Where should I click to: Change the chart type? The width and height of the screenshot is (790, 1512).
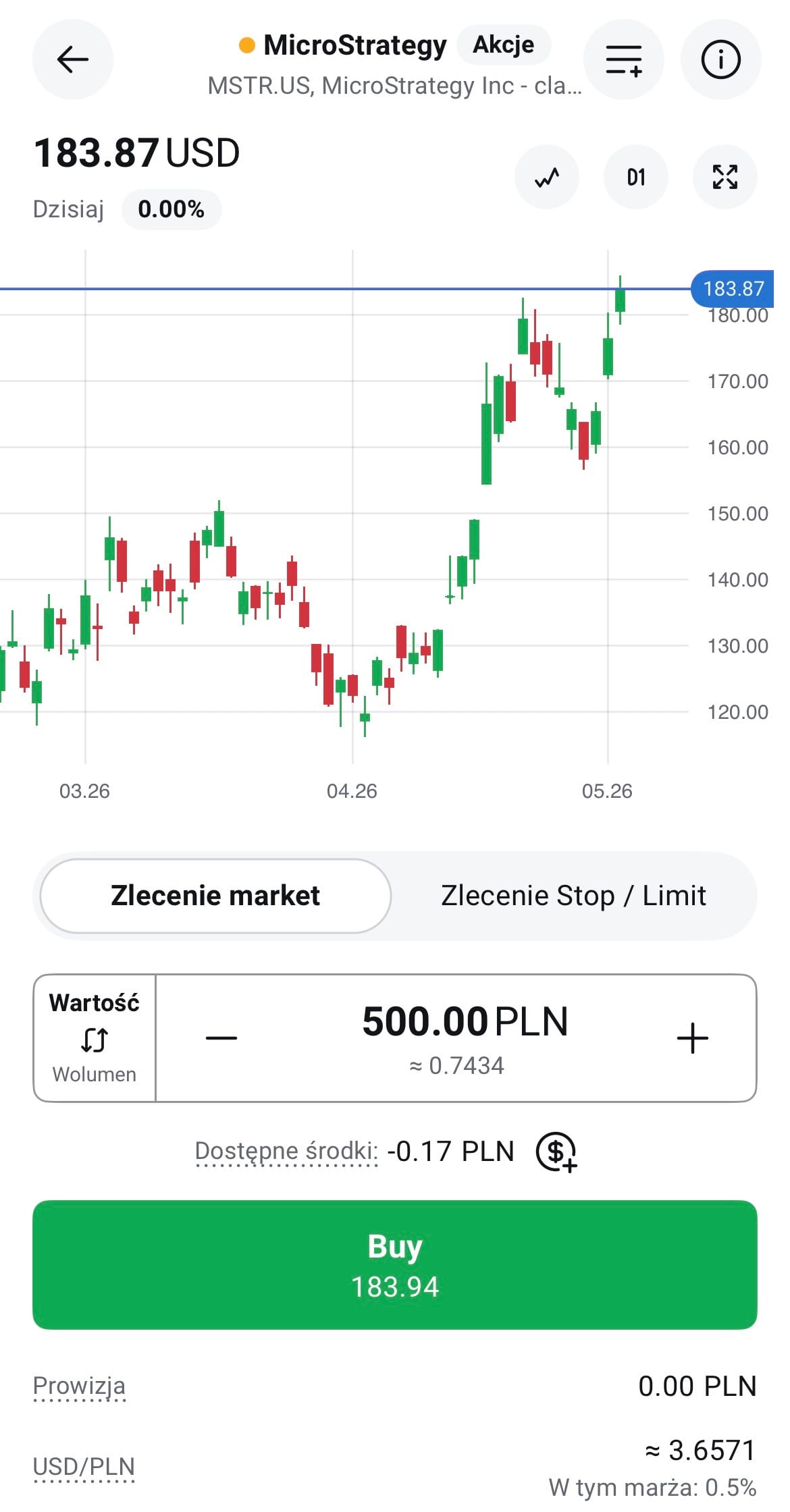point(547,177)
